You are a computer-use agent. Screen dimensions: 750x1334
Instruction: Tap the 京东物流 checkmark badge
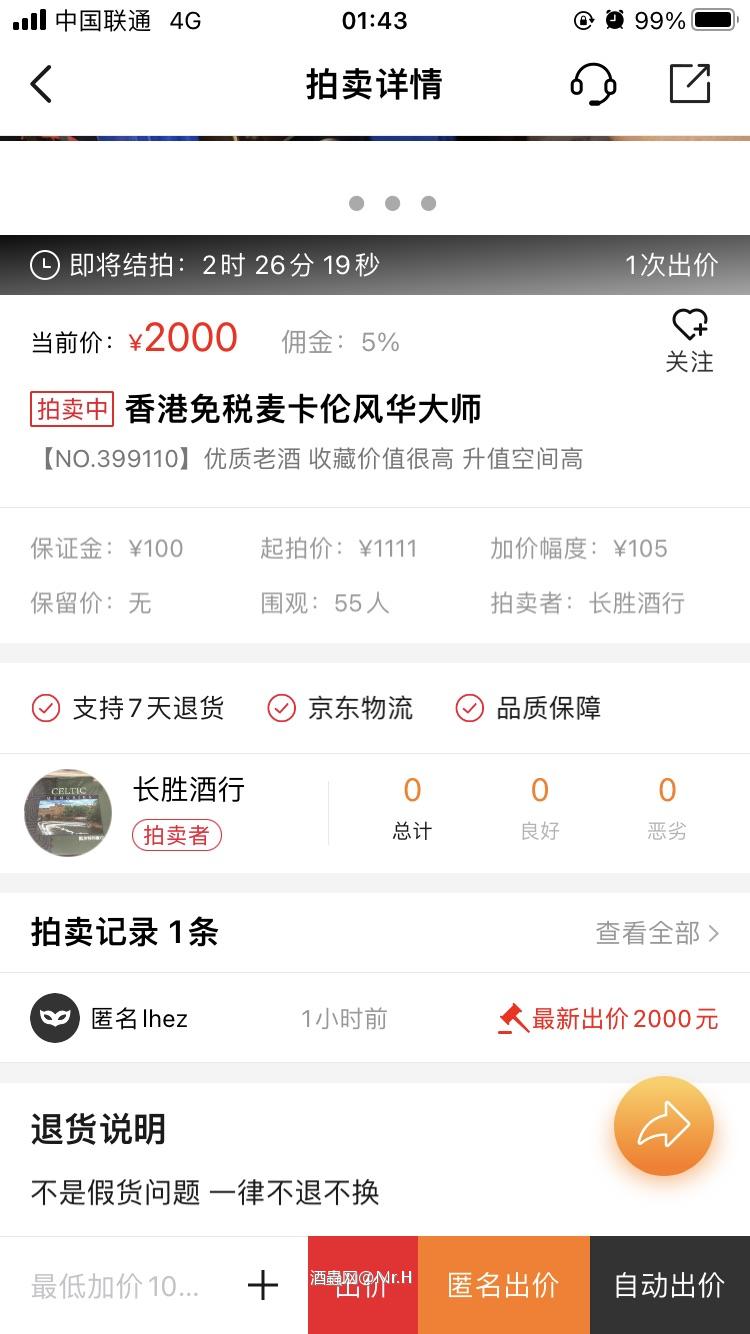[280, 708]
